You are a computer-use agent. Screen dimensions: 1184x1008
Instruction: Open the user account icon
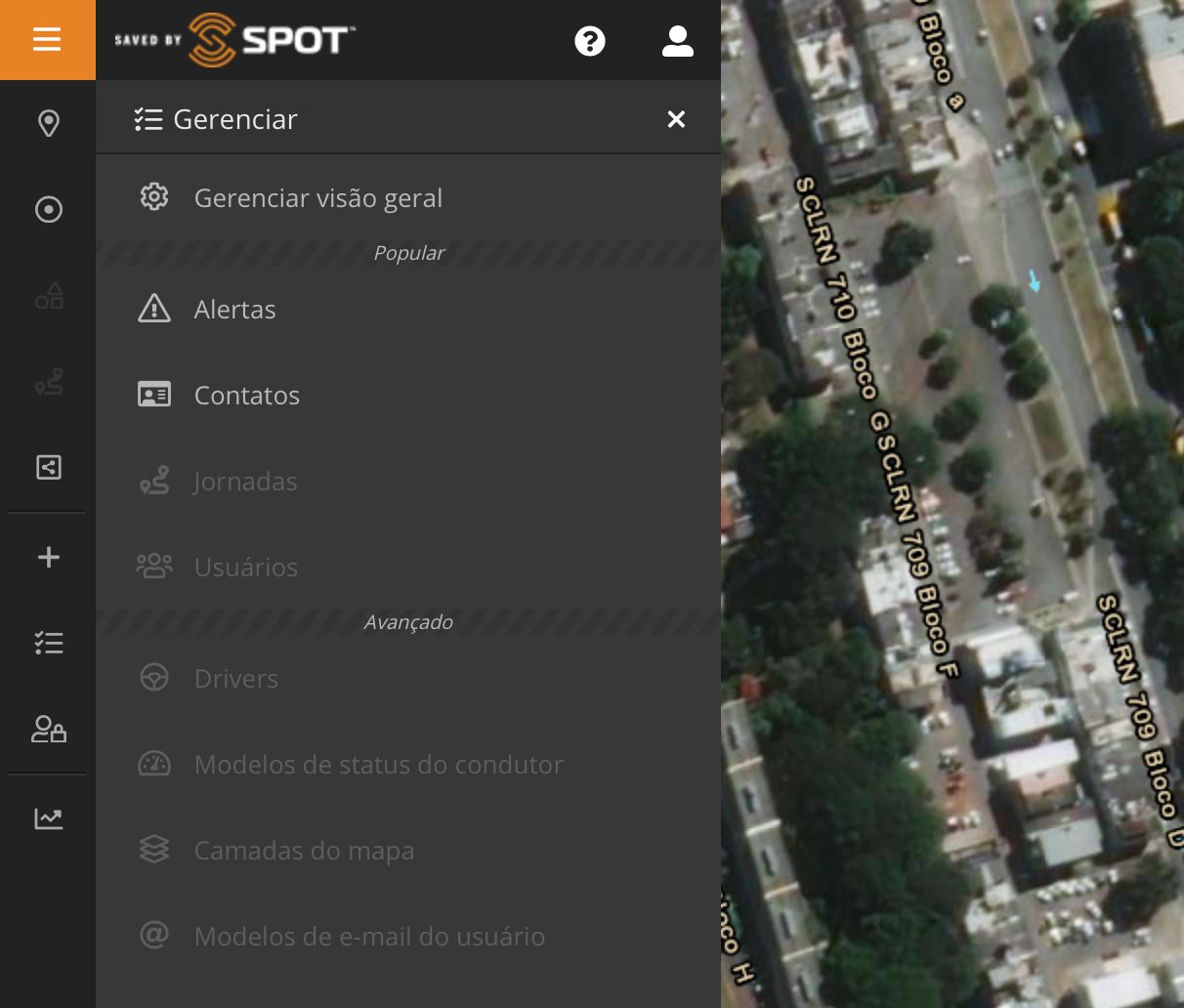677,41
